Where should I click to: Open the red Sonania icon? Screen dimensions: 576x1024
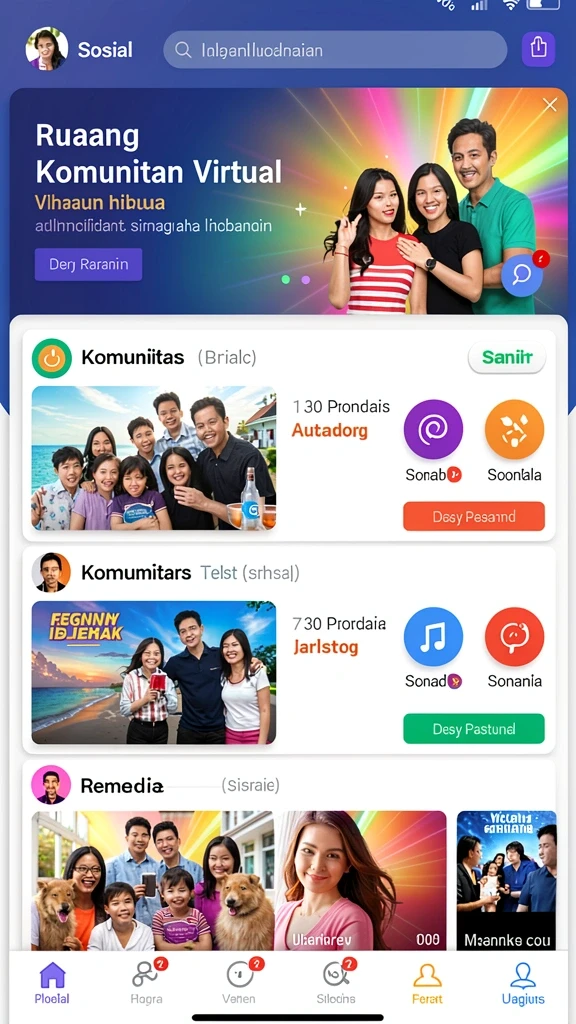pos(515,637)
